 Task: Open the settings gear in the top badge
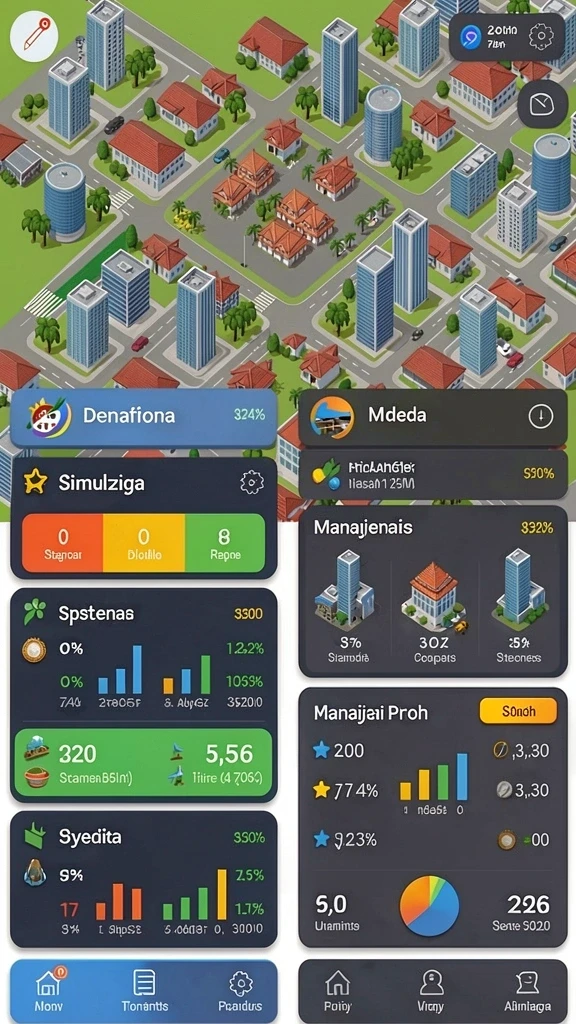coord(541,37)
